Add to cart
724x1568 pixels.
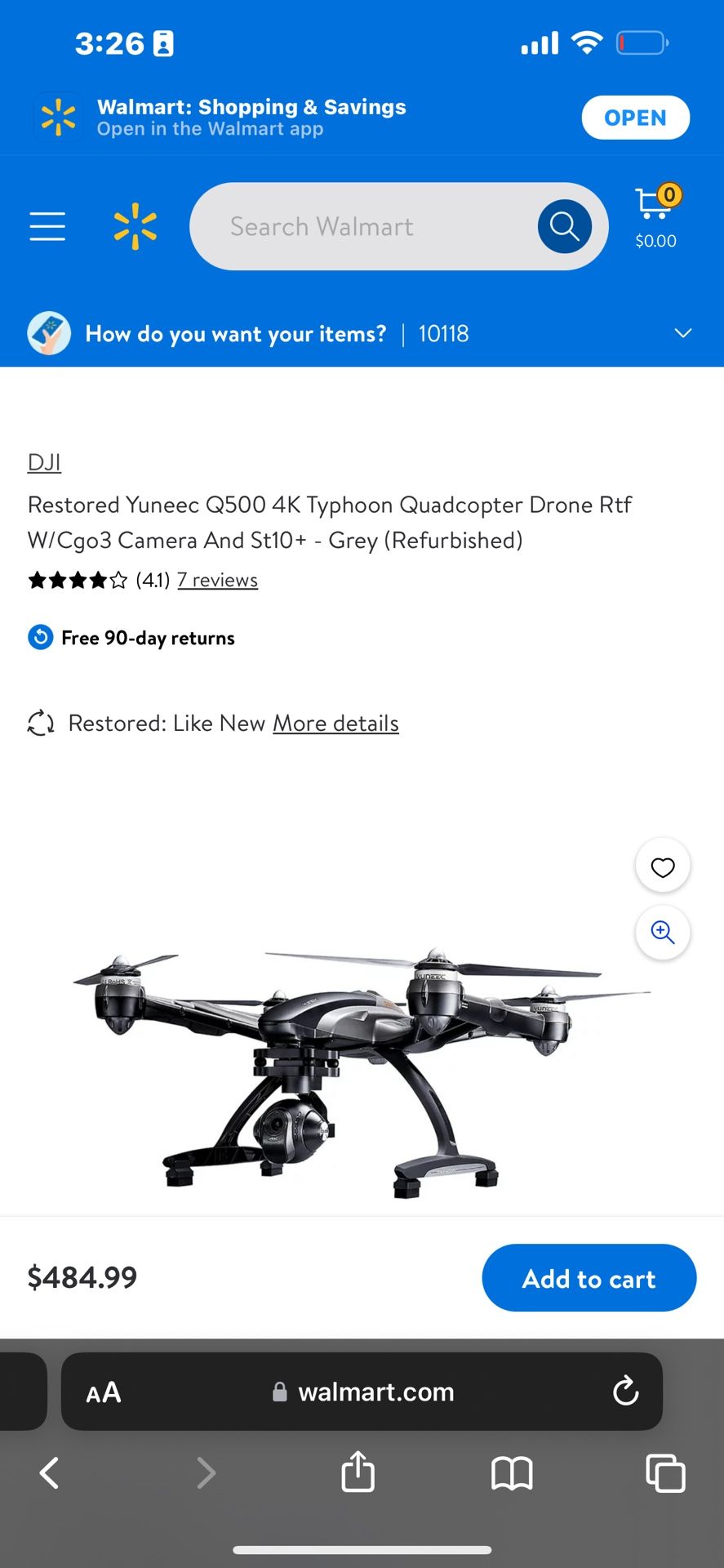click(589, 1278)
